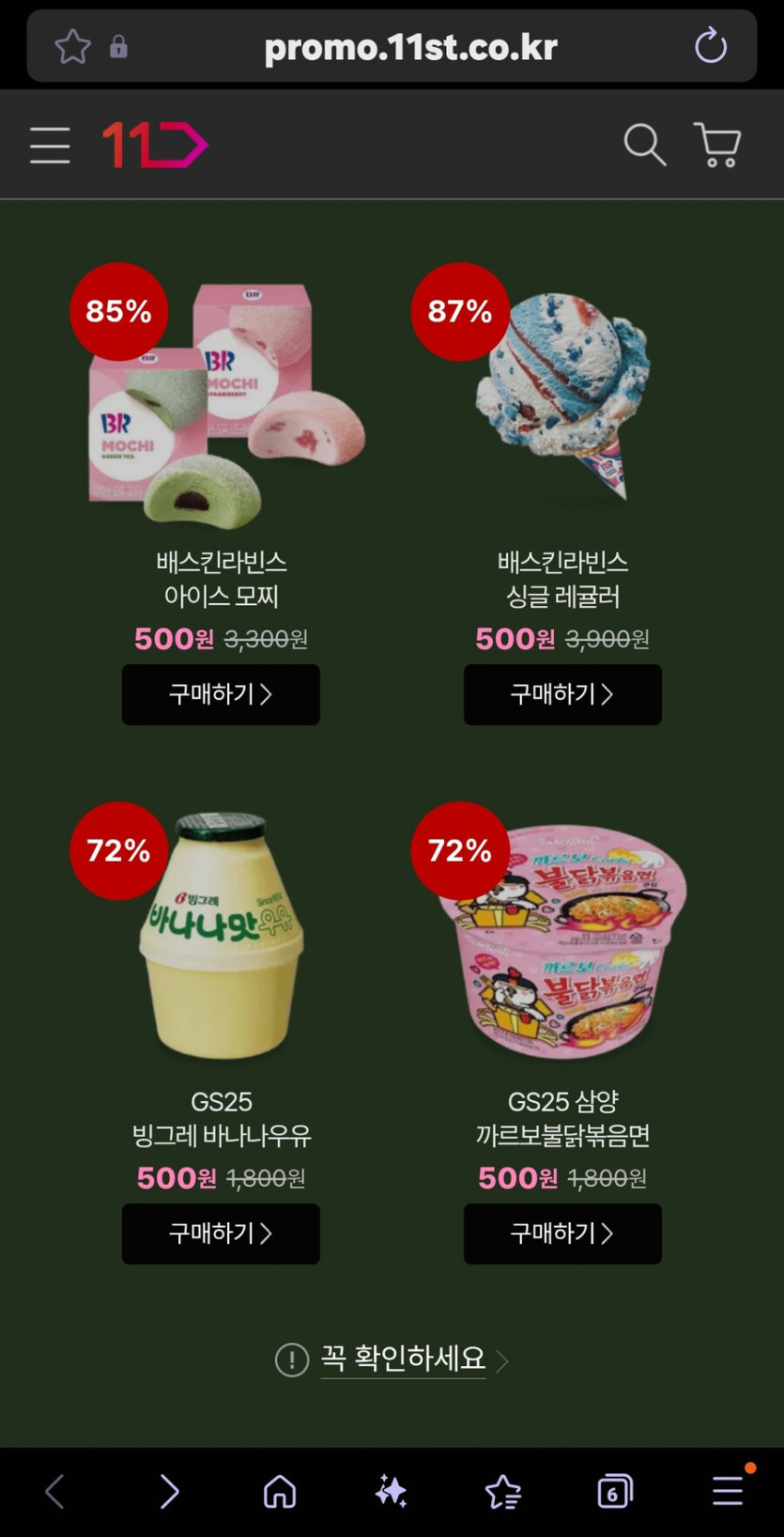Navigate forward with the right arrow
Image resolution: width=784 pixels, height=1537 pixels.
click(168, 1490)
